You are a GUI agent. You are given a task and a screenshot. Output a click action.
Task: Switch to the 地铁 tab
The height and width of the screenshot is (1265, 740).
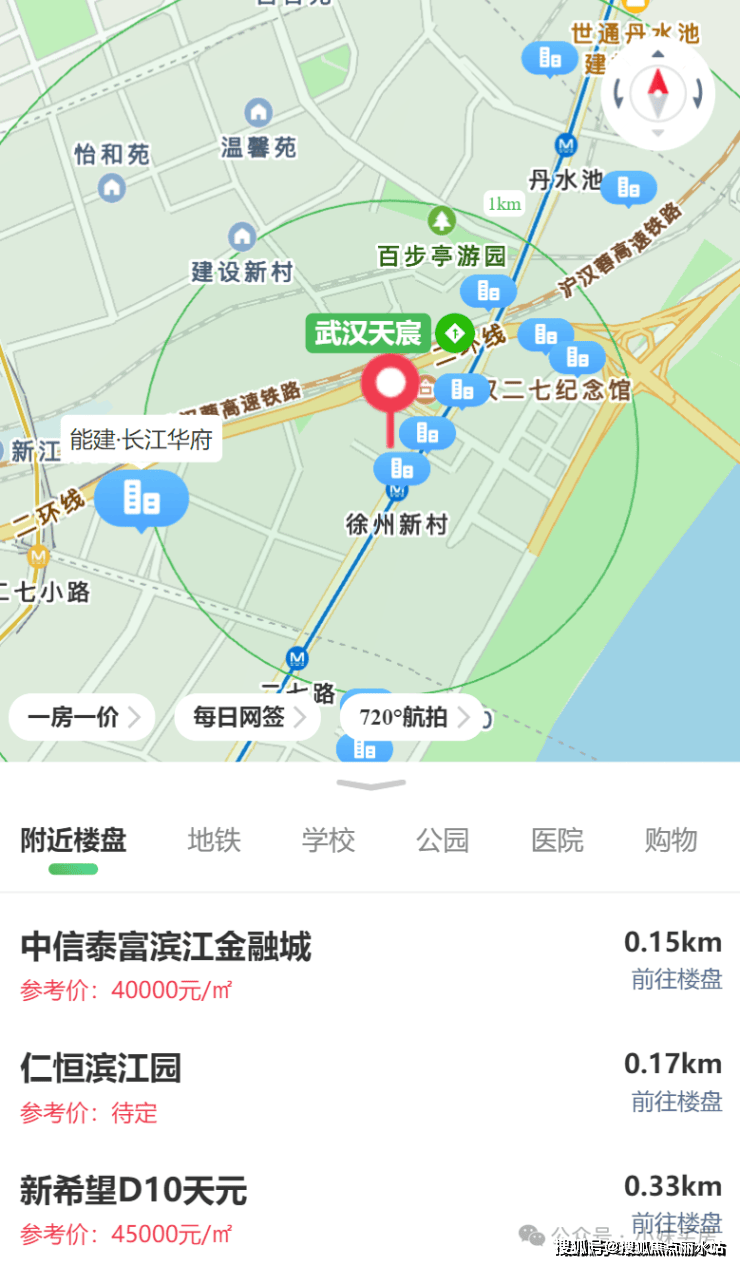click(214, 840)
